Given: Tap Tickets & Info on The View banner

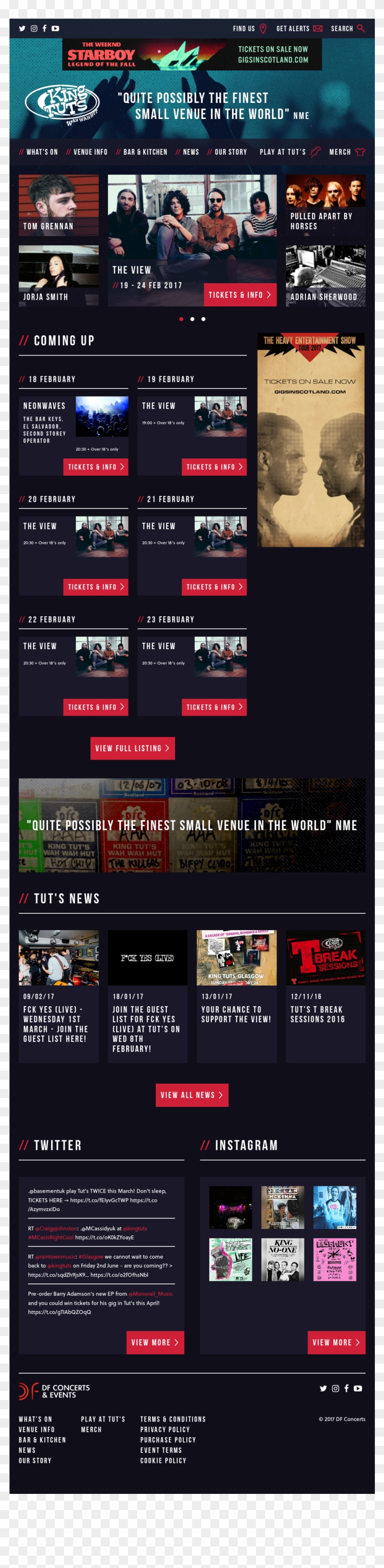Looking at the screenshot, I should pyautogui.click(x=240, y=295).
